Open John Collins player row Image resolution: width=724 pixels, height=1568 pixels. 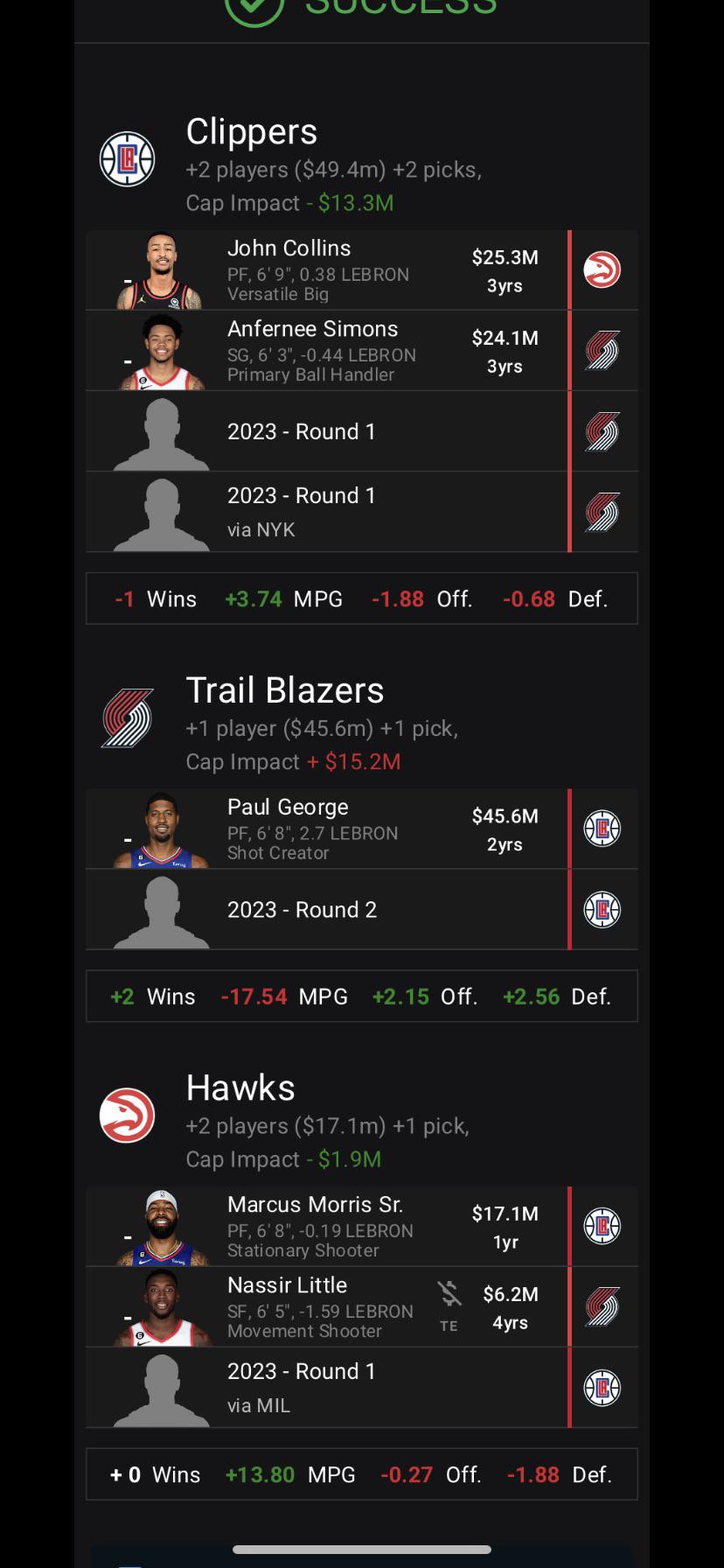(332, 270)
